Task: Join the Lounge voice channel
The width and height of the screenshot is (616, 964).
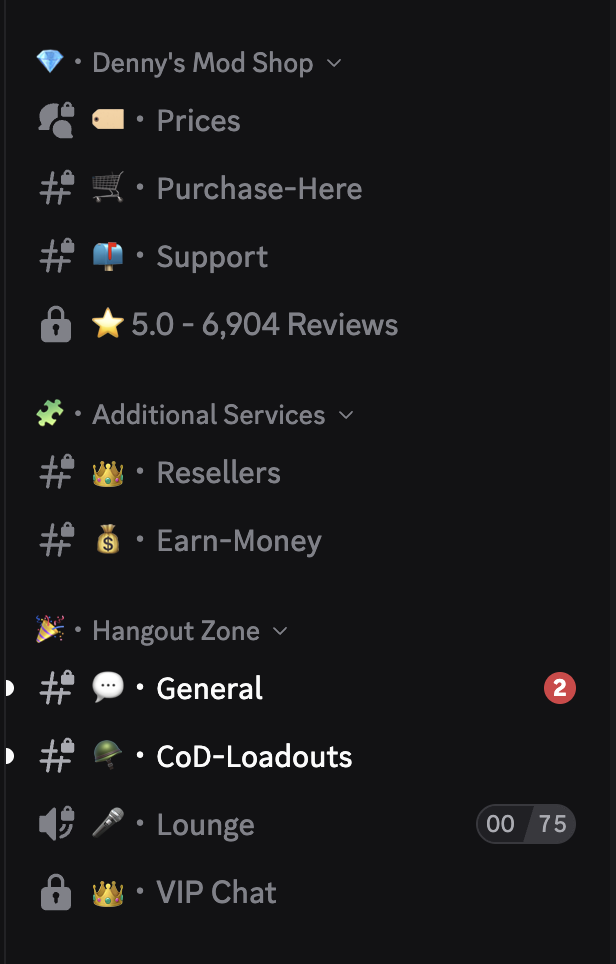Action: (x=205, y=825)
